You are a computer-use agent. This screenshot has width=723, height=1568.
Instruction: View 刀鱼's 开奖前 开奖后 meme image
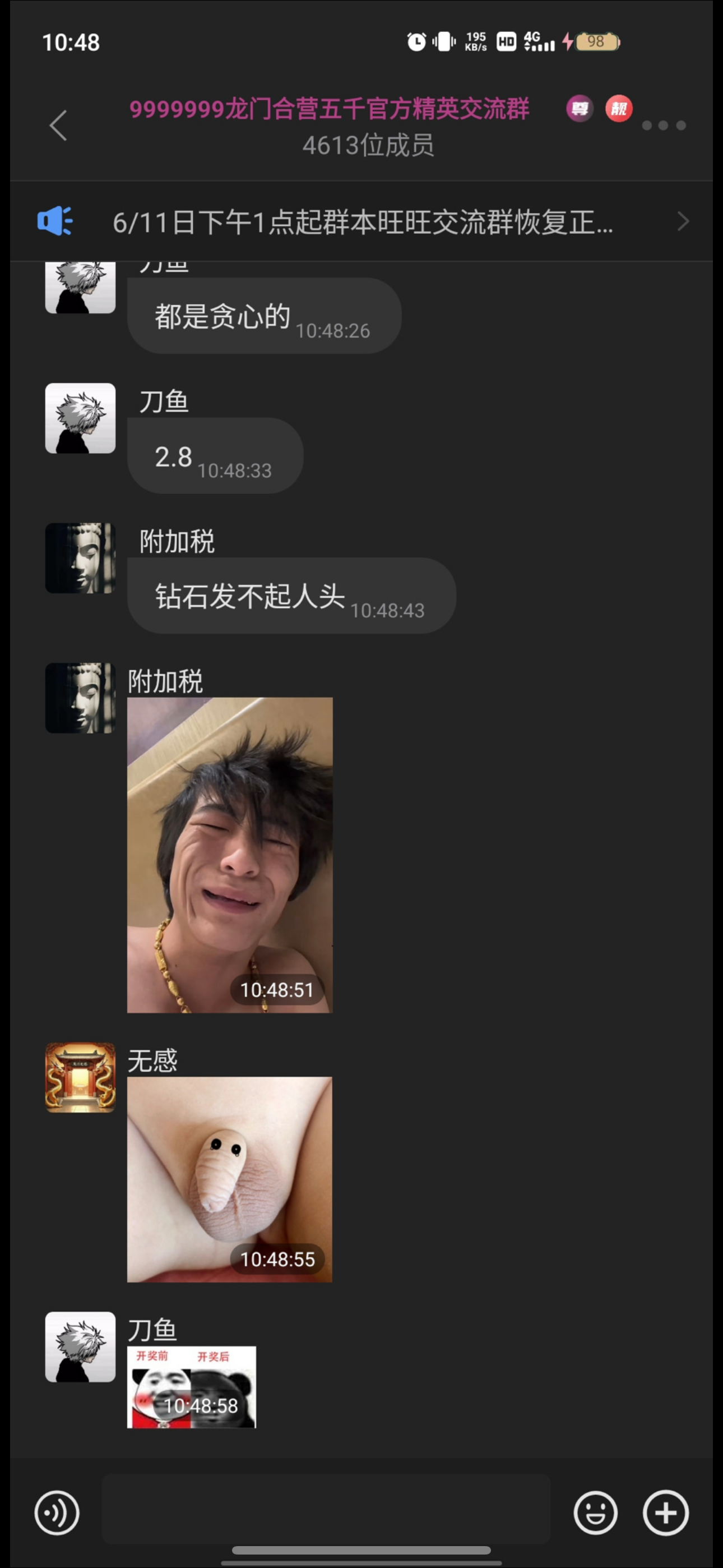(x=191, y=1387)
